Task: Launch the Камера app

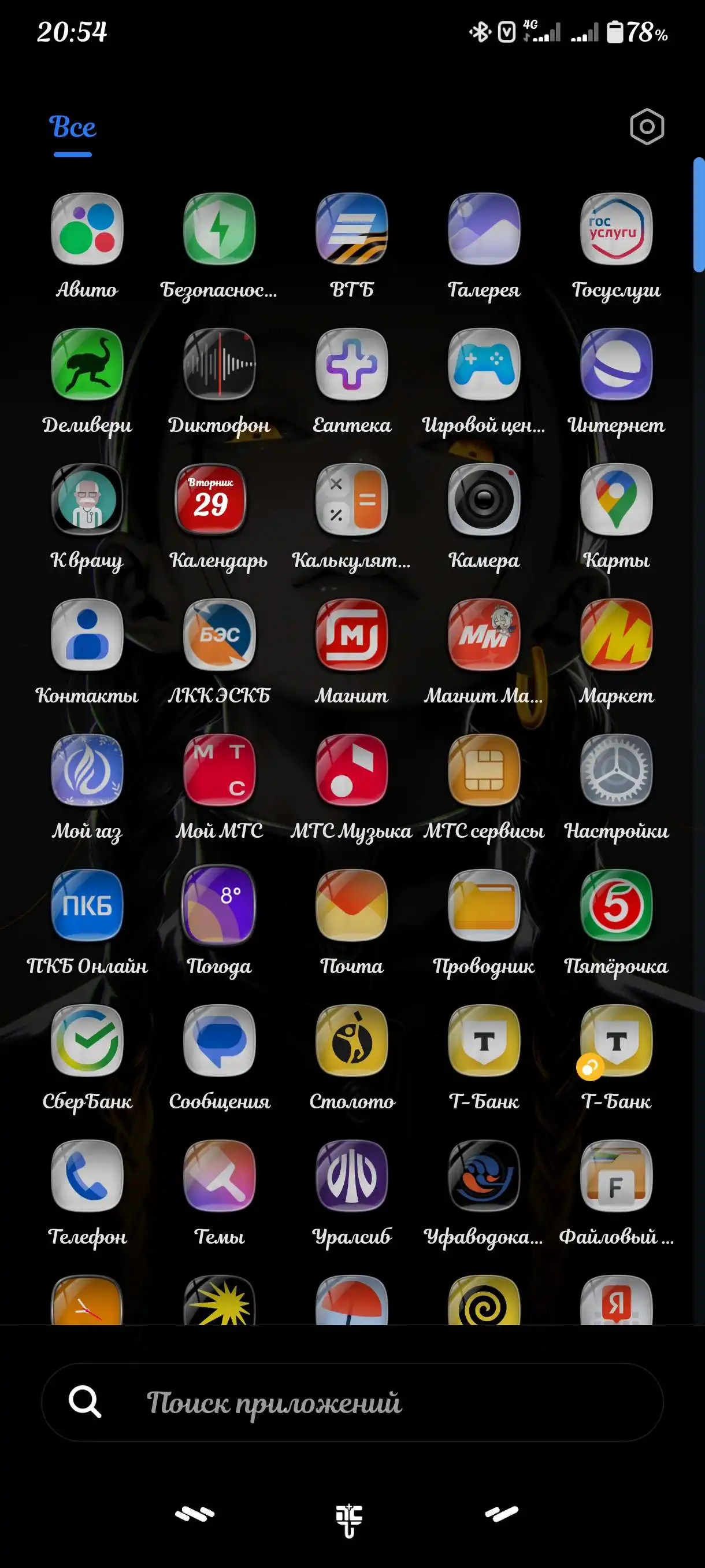Action: click(x=484, y=499)
